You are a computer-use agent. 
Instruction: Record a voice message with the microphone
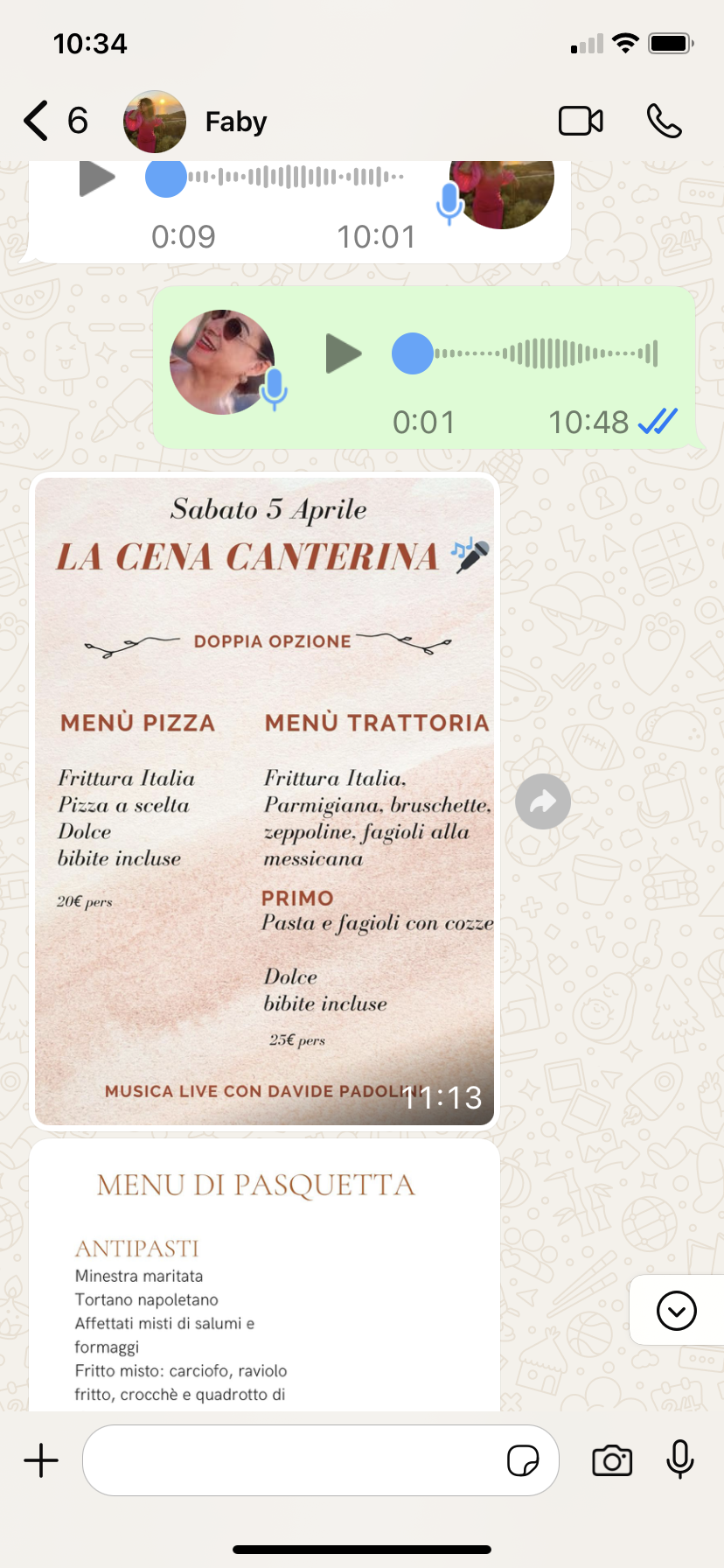click(x=679, y=1460)
